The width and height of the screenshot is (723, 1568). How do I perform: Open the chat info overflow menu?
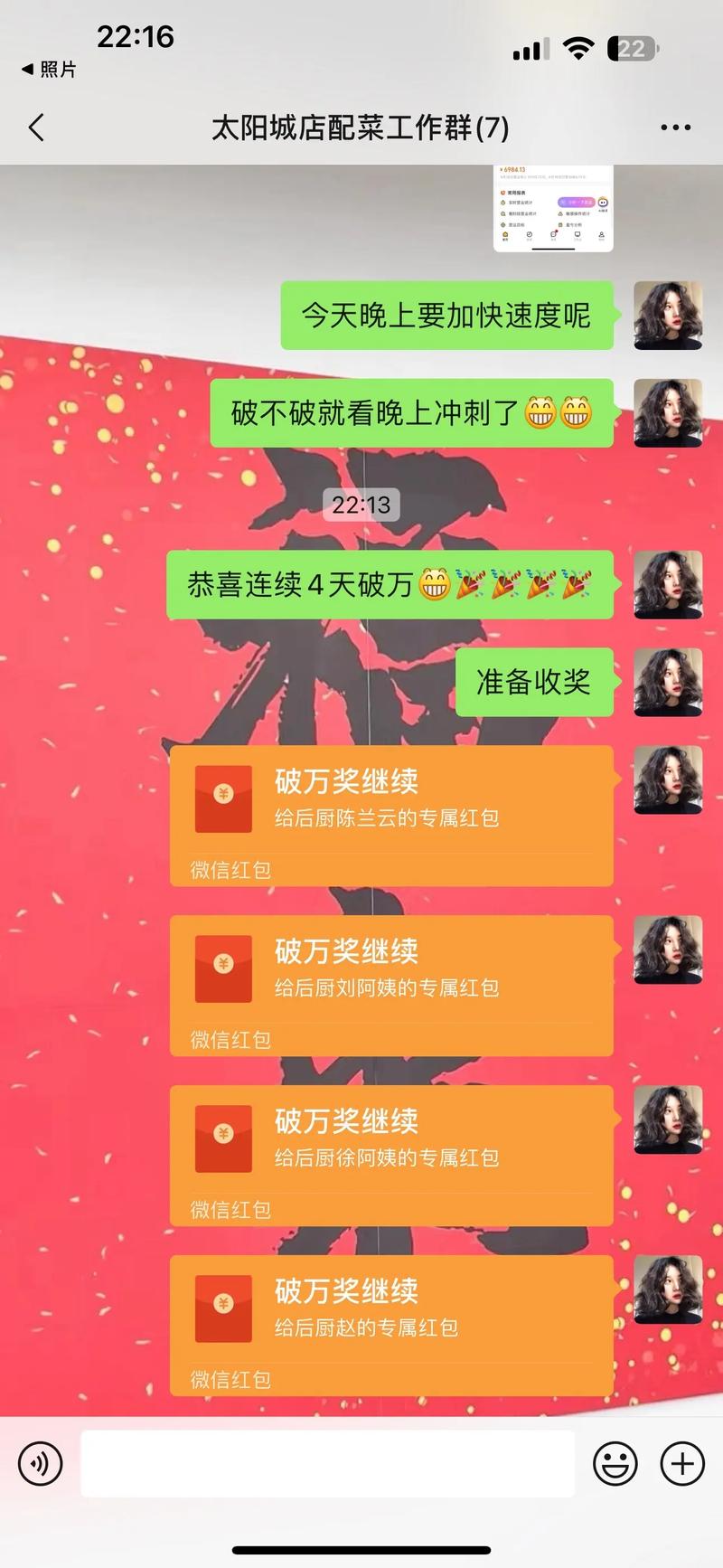point(675,128)
